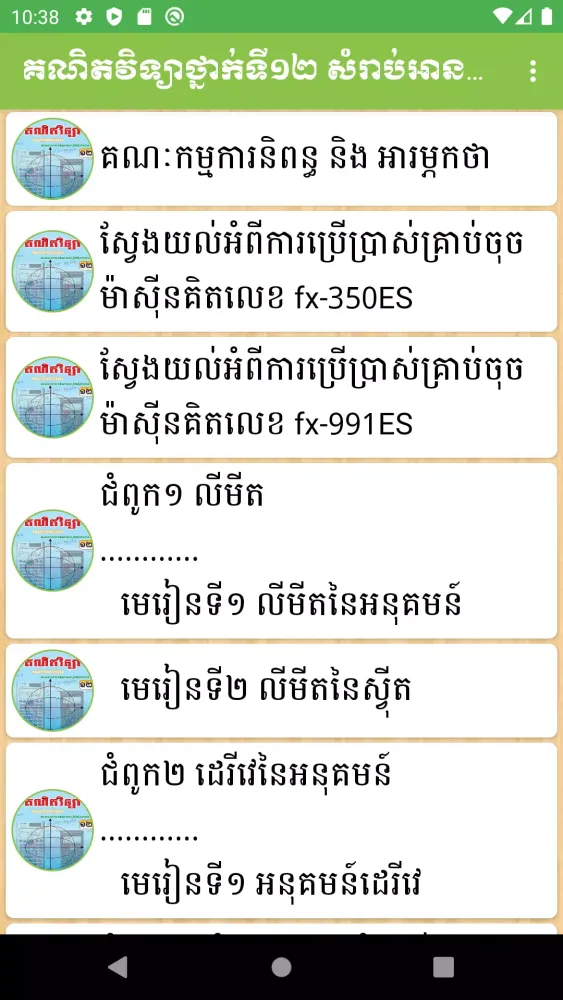Open the row គណៈកម្មការនិពន្ធ និង អារម្ភកថា
Screen dimensions: 563x1000
point(281,159)
